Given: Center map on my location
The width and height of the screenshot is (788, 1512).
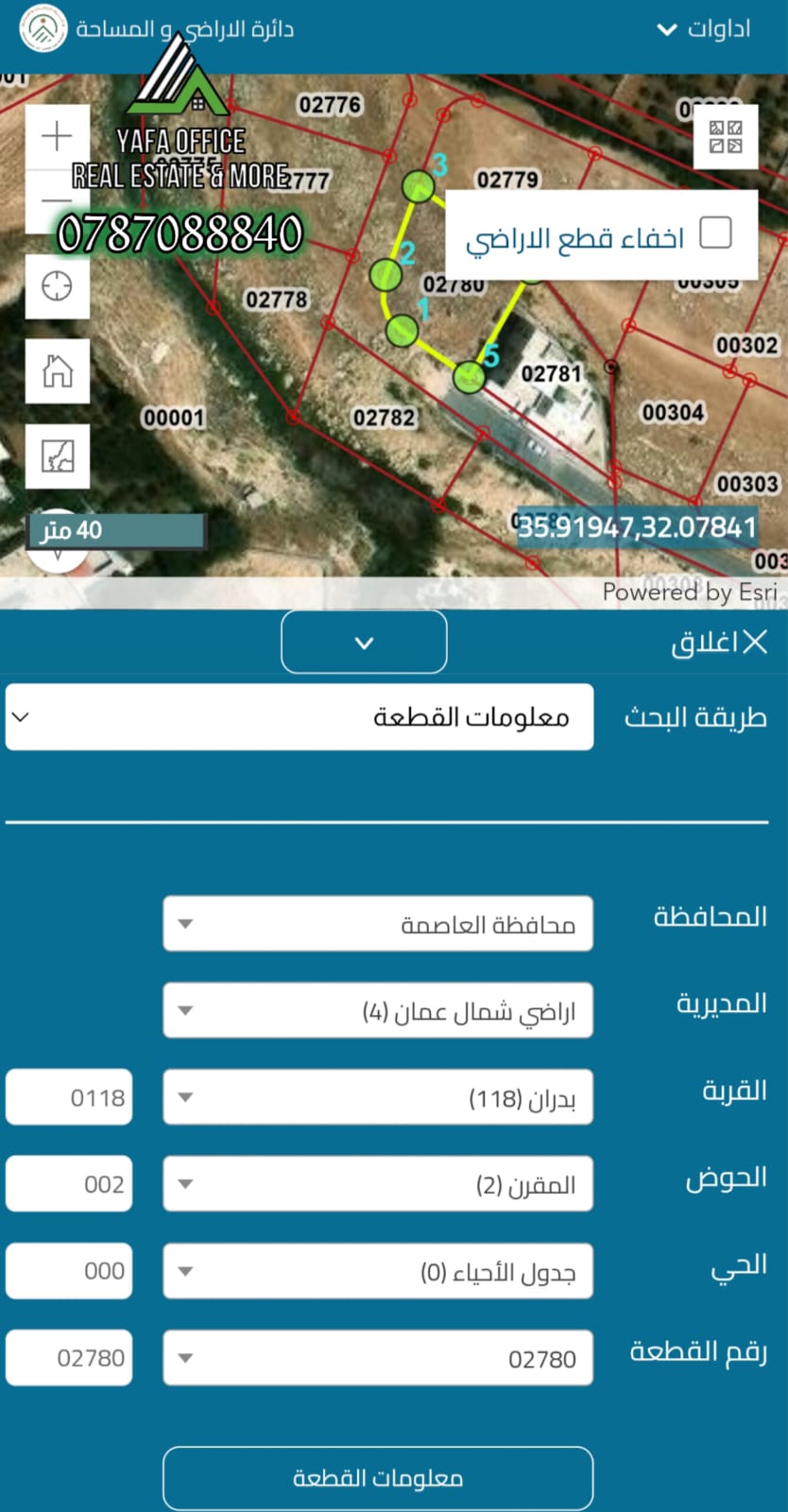Looking at the screenshot, I should [58, 285].
